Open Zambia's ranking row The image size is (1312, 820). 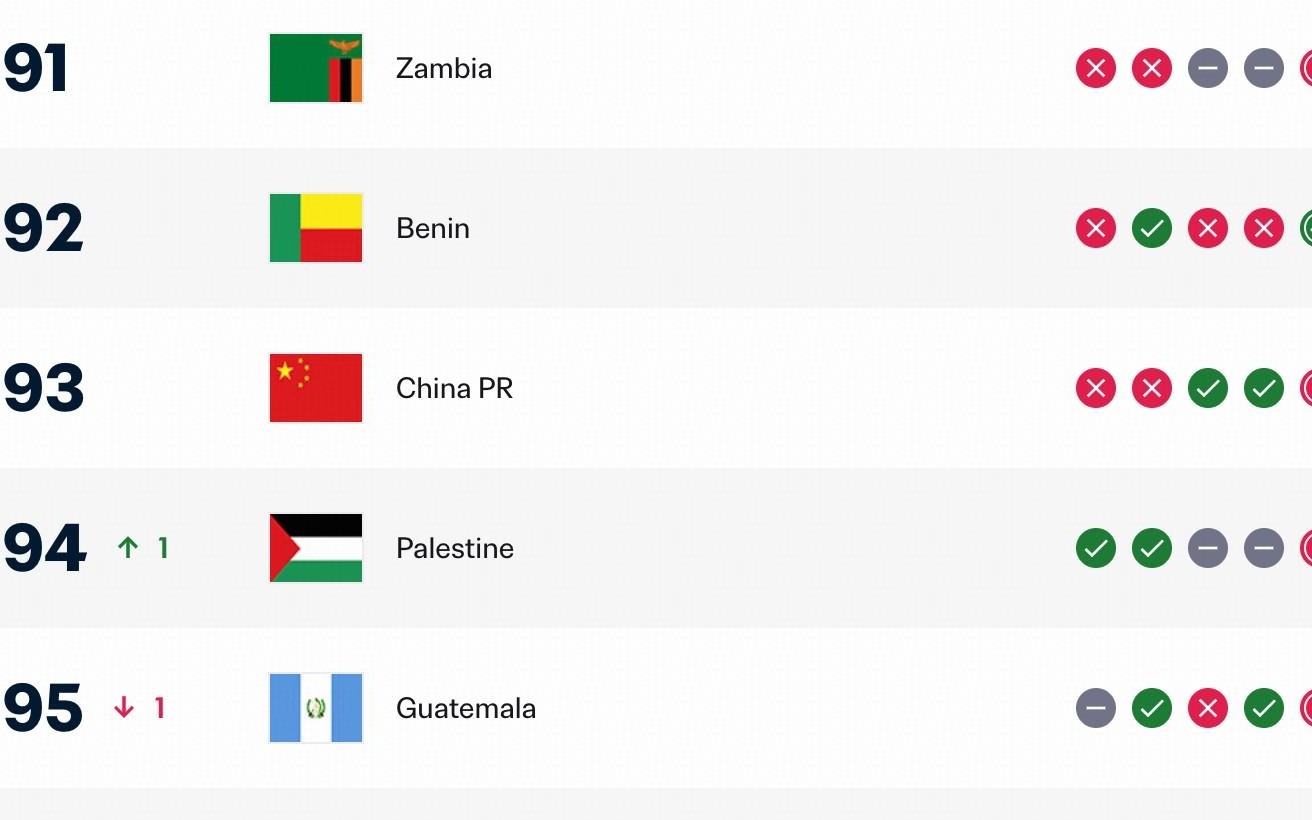443,69
